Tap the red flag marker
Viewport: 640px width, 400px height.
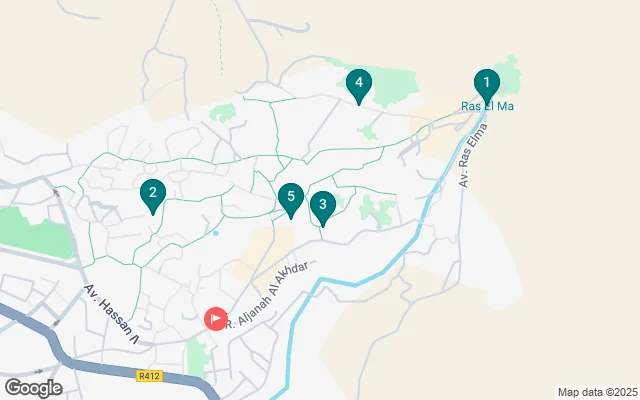(216, 318)
